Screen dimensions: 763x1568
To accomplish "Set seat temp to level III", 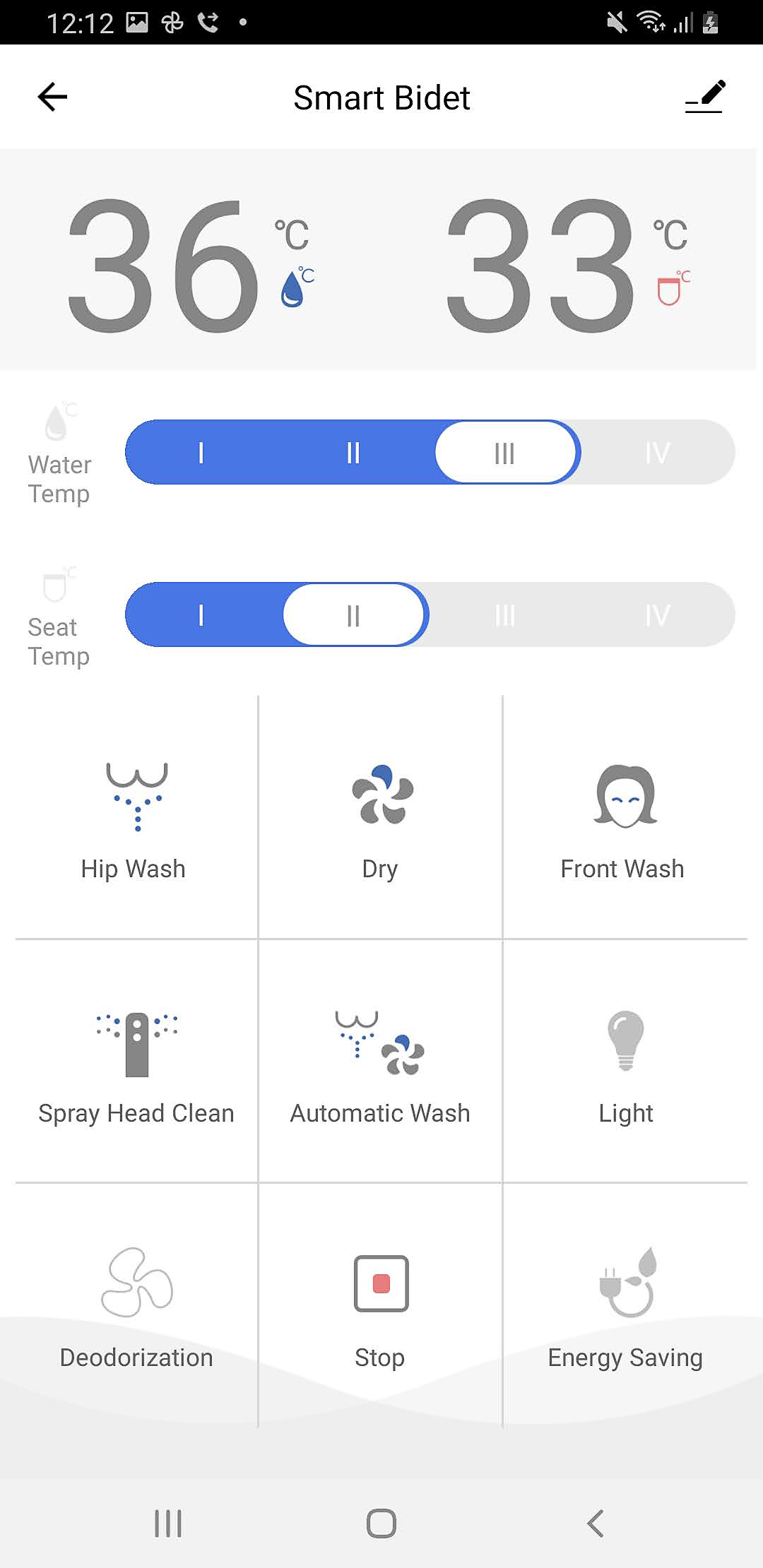I will tap(504, 615).
